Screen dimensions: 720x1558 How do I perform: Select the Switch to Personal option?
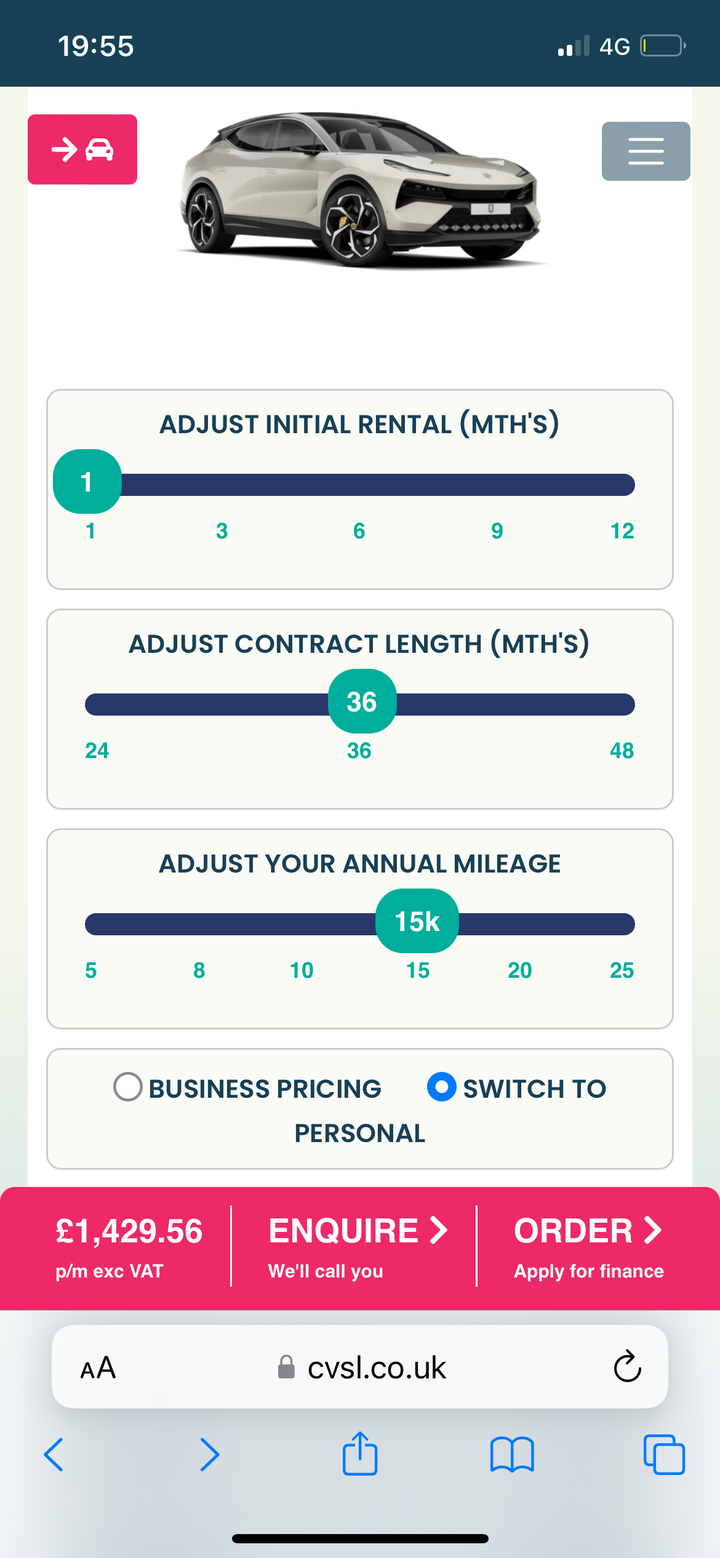pos(442,1087)
